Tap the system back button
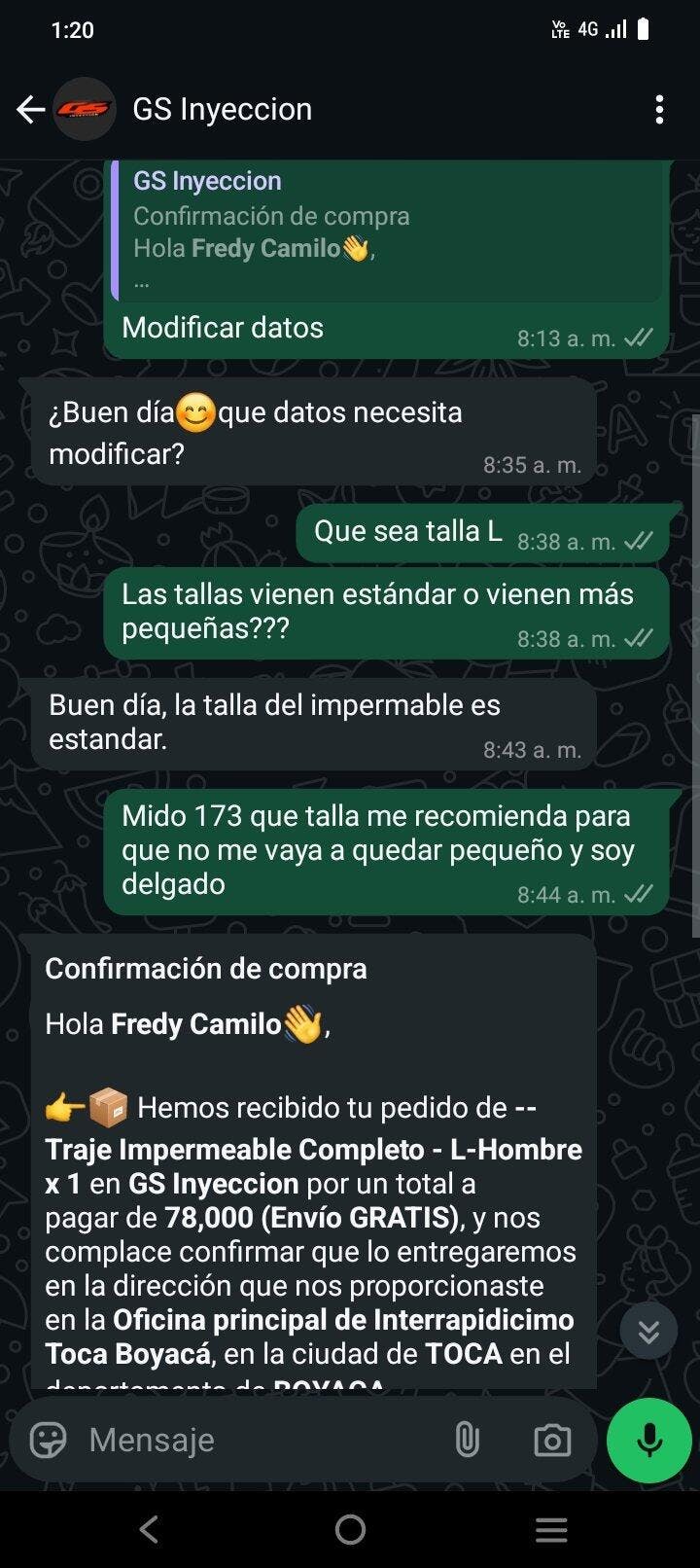The height and width of the screenshot is (1568, 700). click(149, 1530)
